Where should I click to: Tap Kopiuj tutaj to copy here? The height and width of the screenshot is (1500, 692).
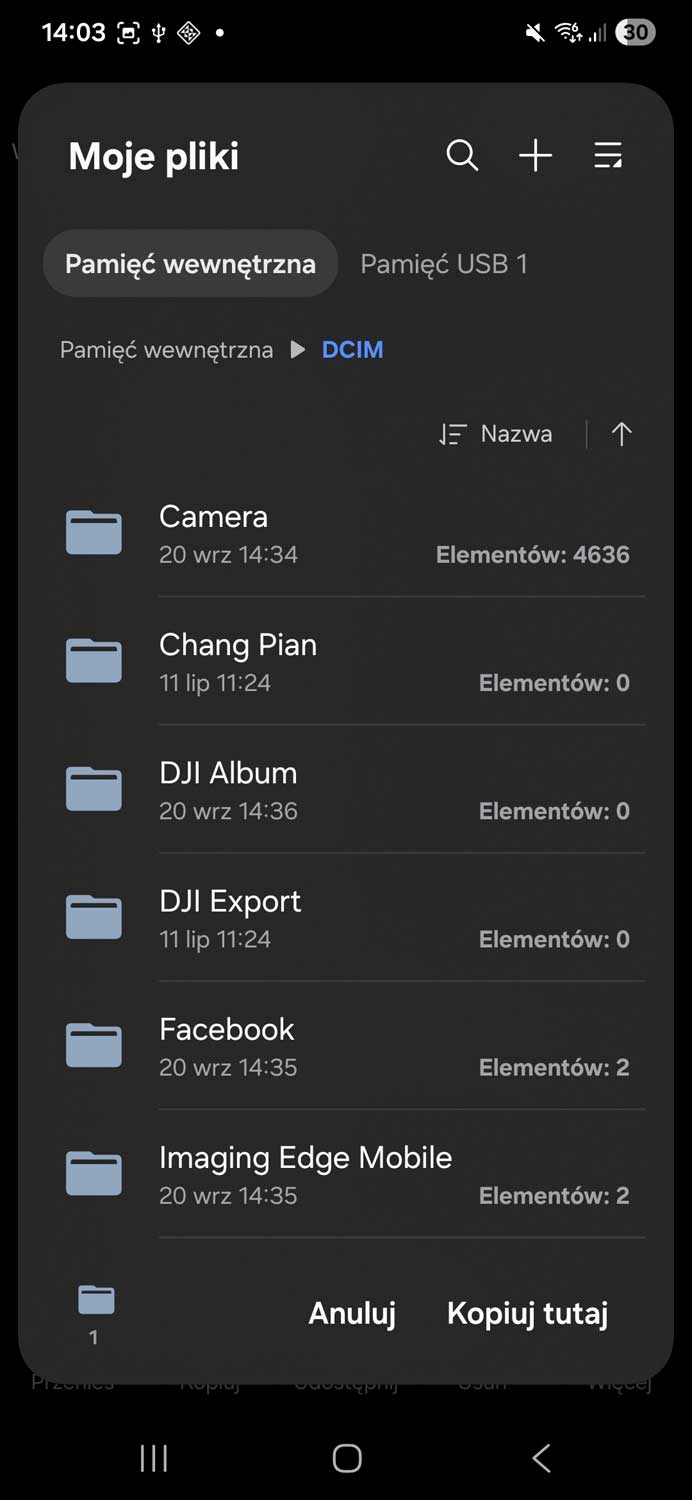click(527, 1313)
